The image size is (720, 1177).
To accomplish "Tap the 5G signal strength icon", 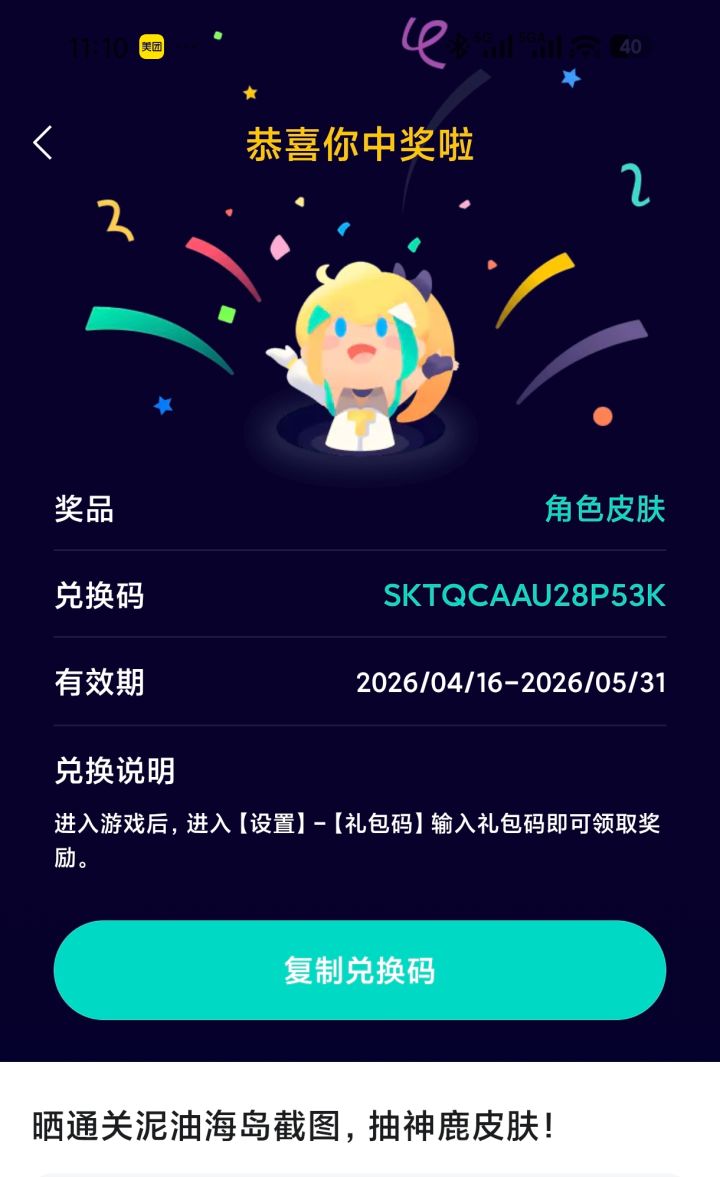I will pyautogui.click(x=495, y=44).
